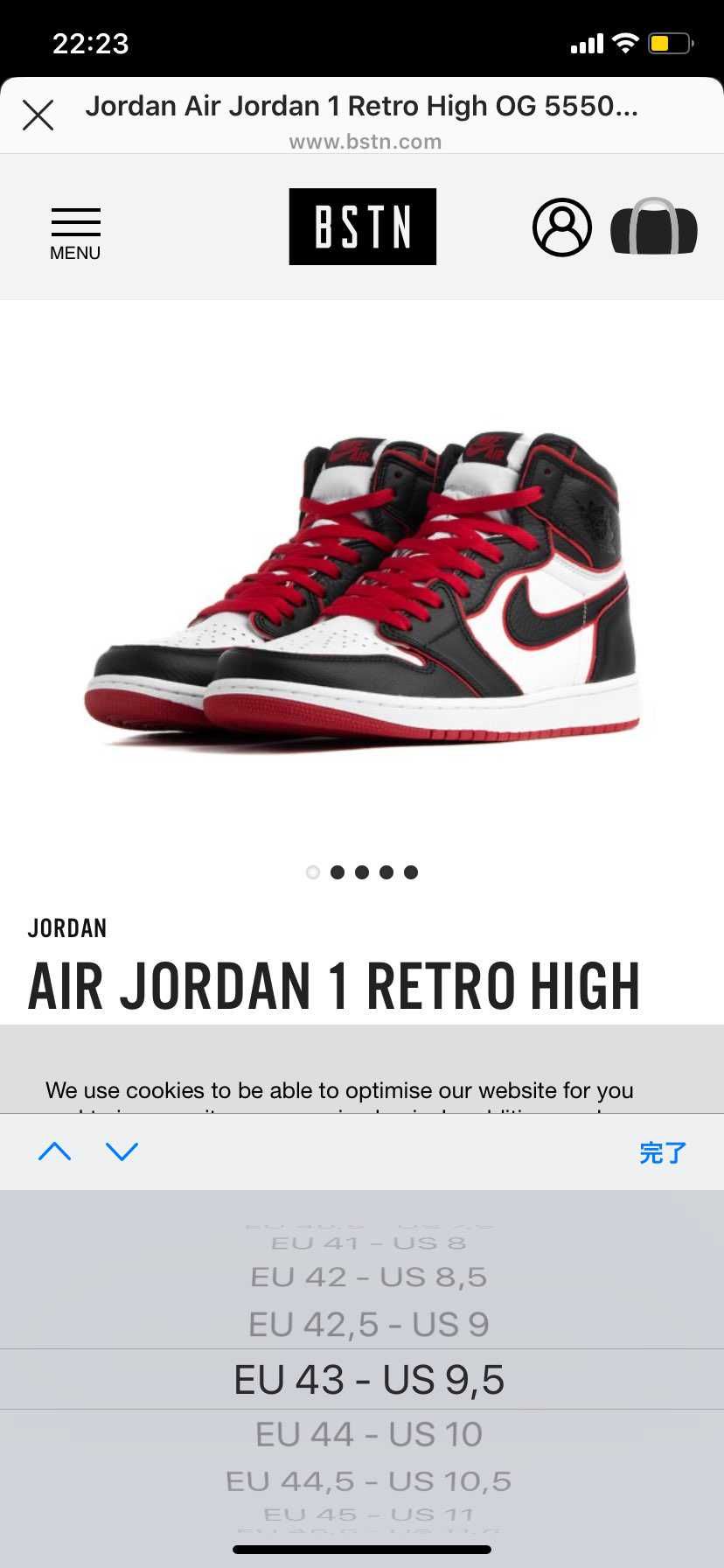724x1568 pixels.
Task: Show the second product image dot
Action: click(338, 872)
